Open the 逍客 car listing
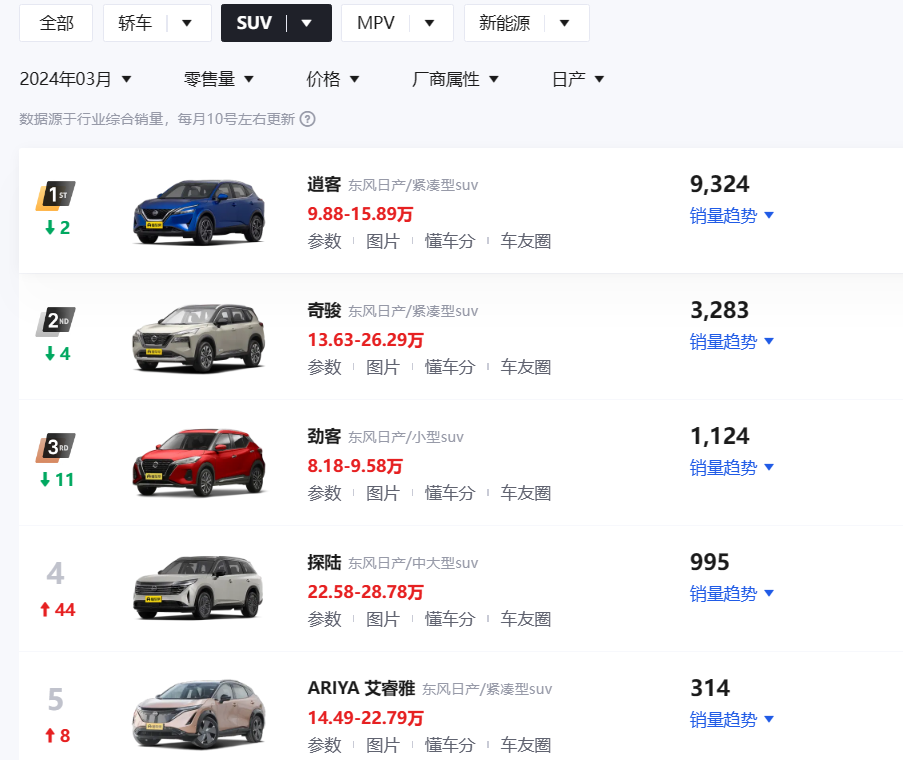903x760 pixels. click(x=324, y=184)
